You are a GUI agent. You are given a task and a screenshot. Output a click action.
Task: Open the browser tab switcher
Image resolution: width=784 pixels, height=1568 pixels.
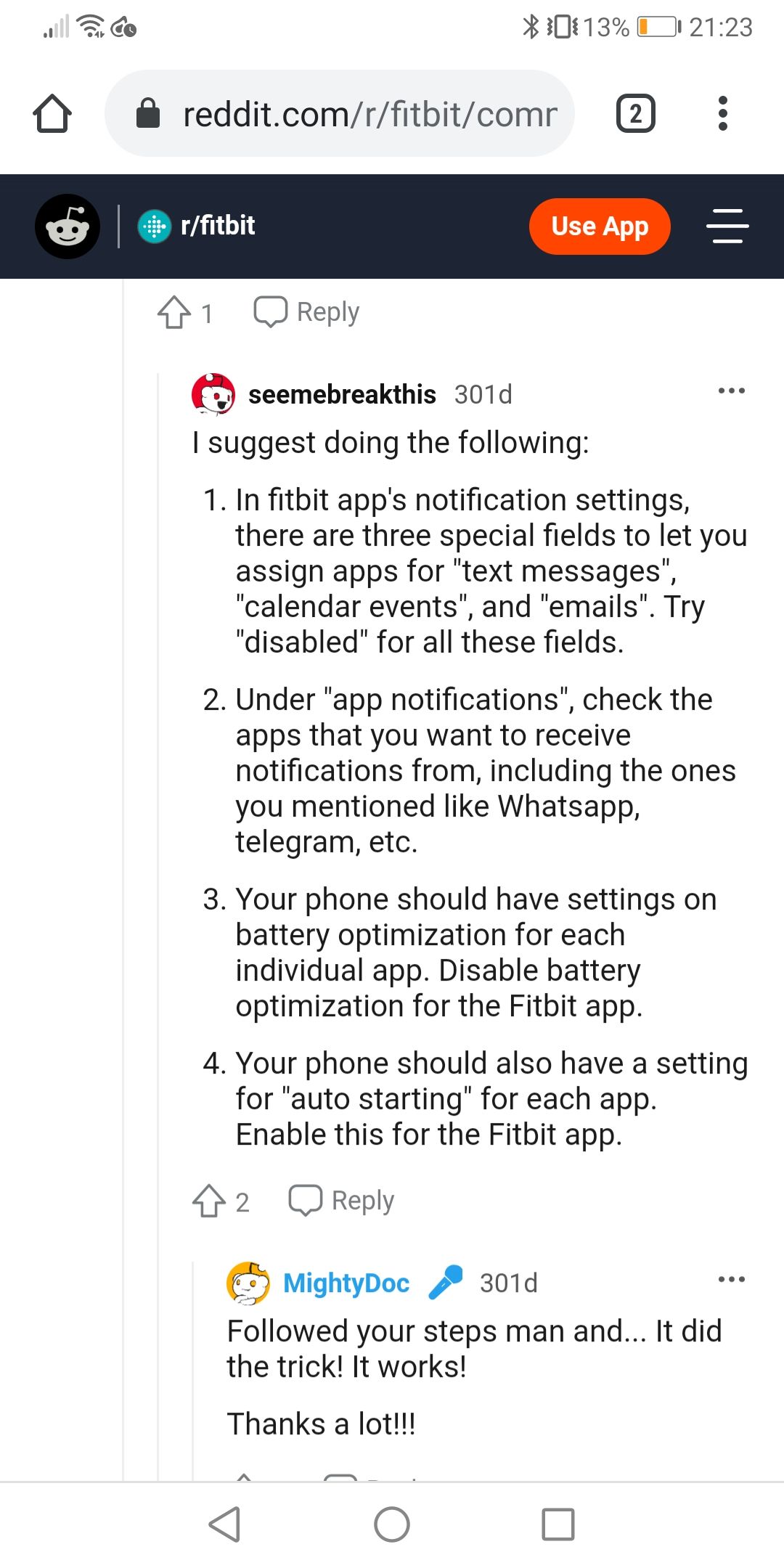pos(635,114)
